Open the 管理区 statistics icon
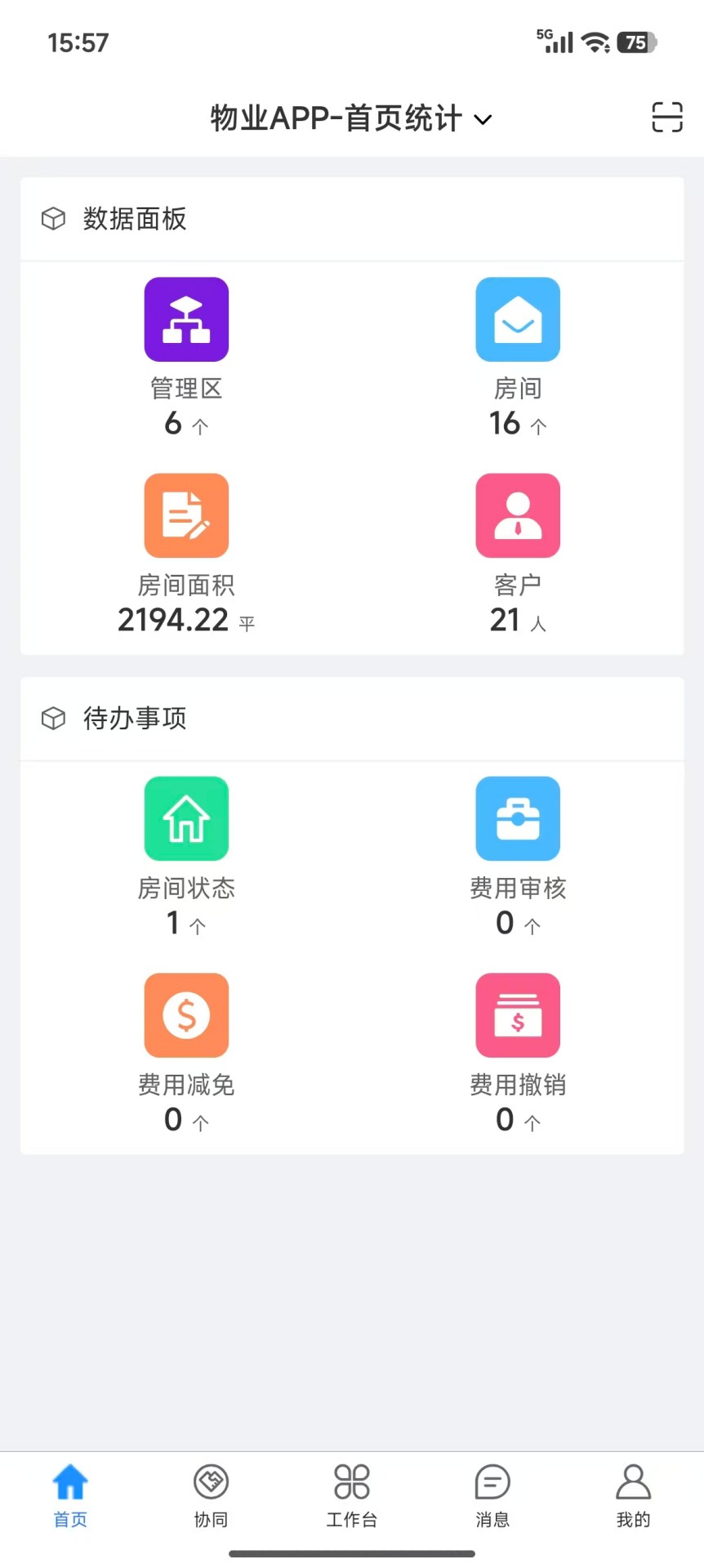 pos(186,319)
